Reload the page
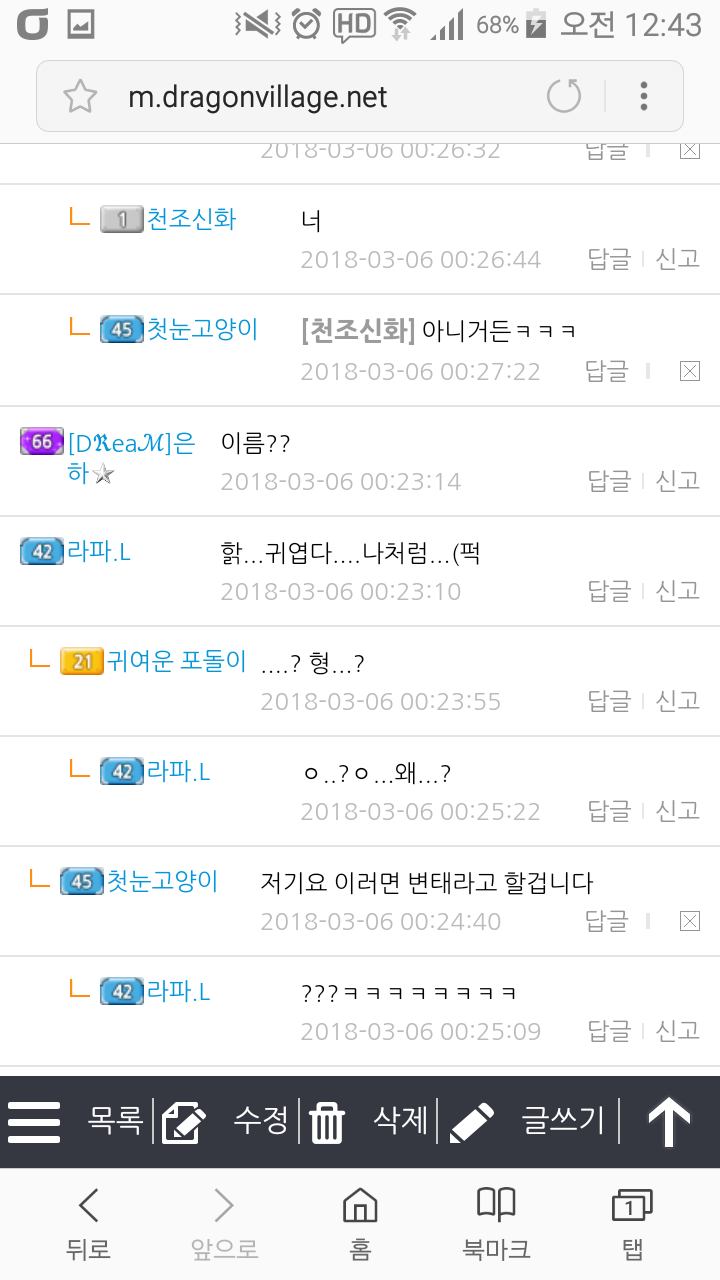This screenshot has height=1280, width=720. 564,97
